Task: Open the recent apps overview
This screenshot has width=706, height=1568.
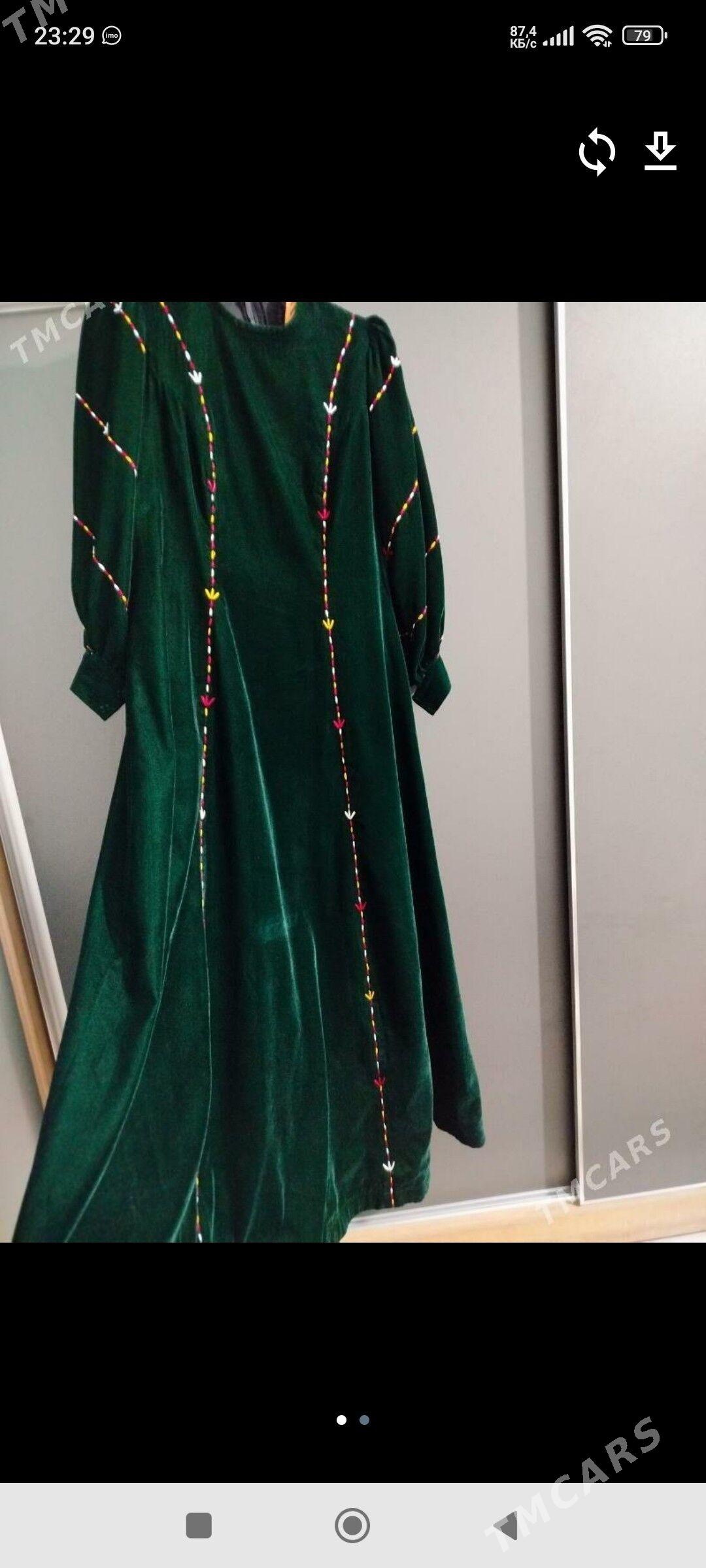Action: (199, 1526)
